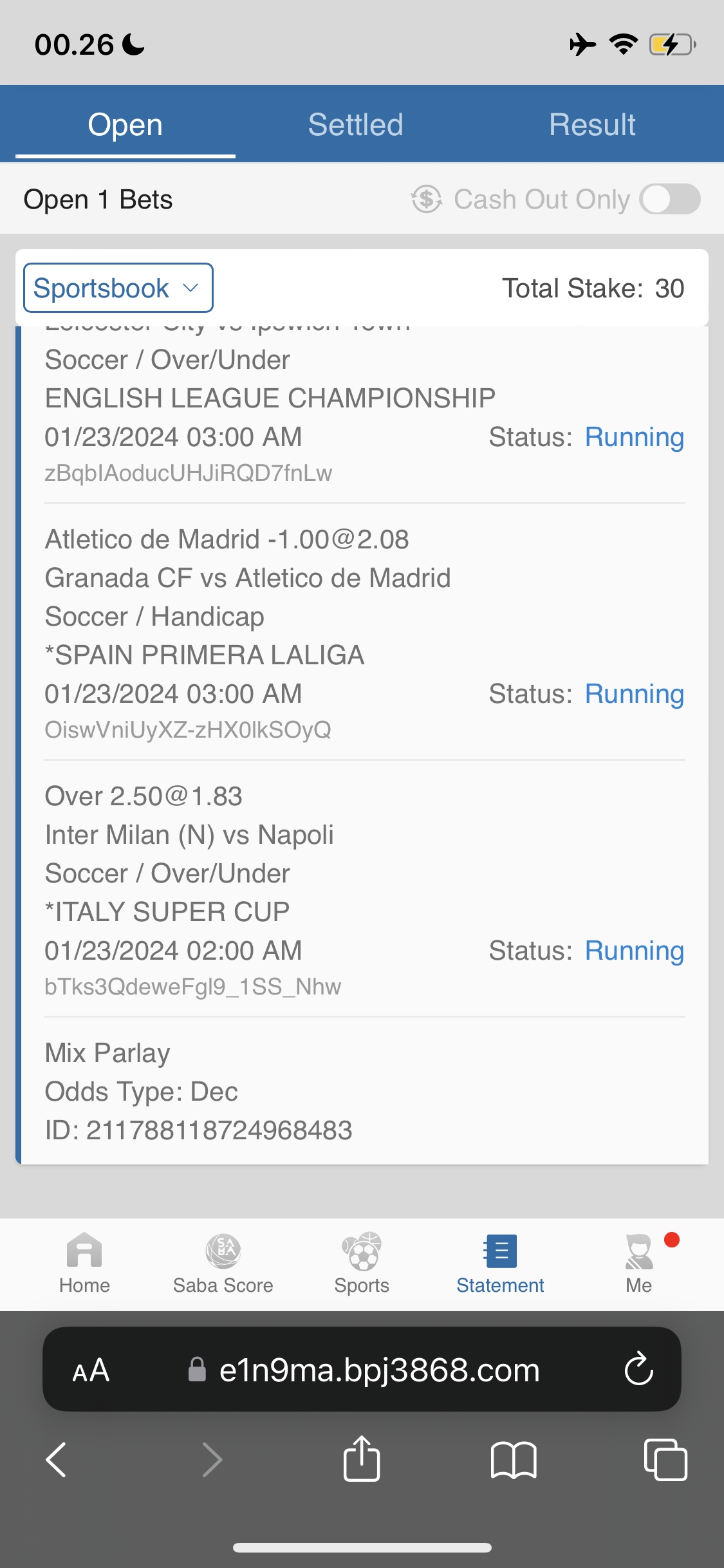The height and width of the screenshot is (1568, 724).
Task: Open Saba Score
Action: click(x=223, y=1263)
